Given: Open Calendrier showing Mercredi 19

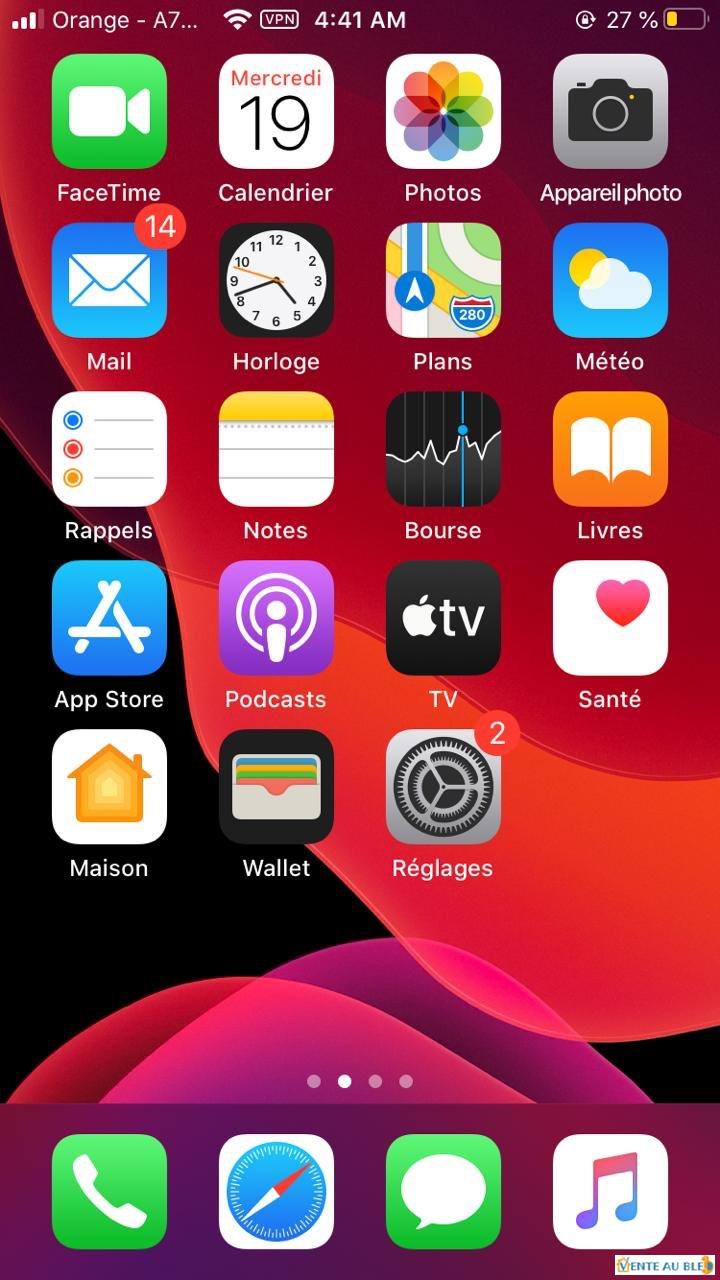Looking at the screenshot, I should coord(276,111).
